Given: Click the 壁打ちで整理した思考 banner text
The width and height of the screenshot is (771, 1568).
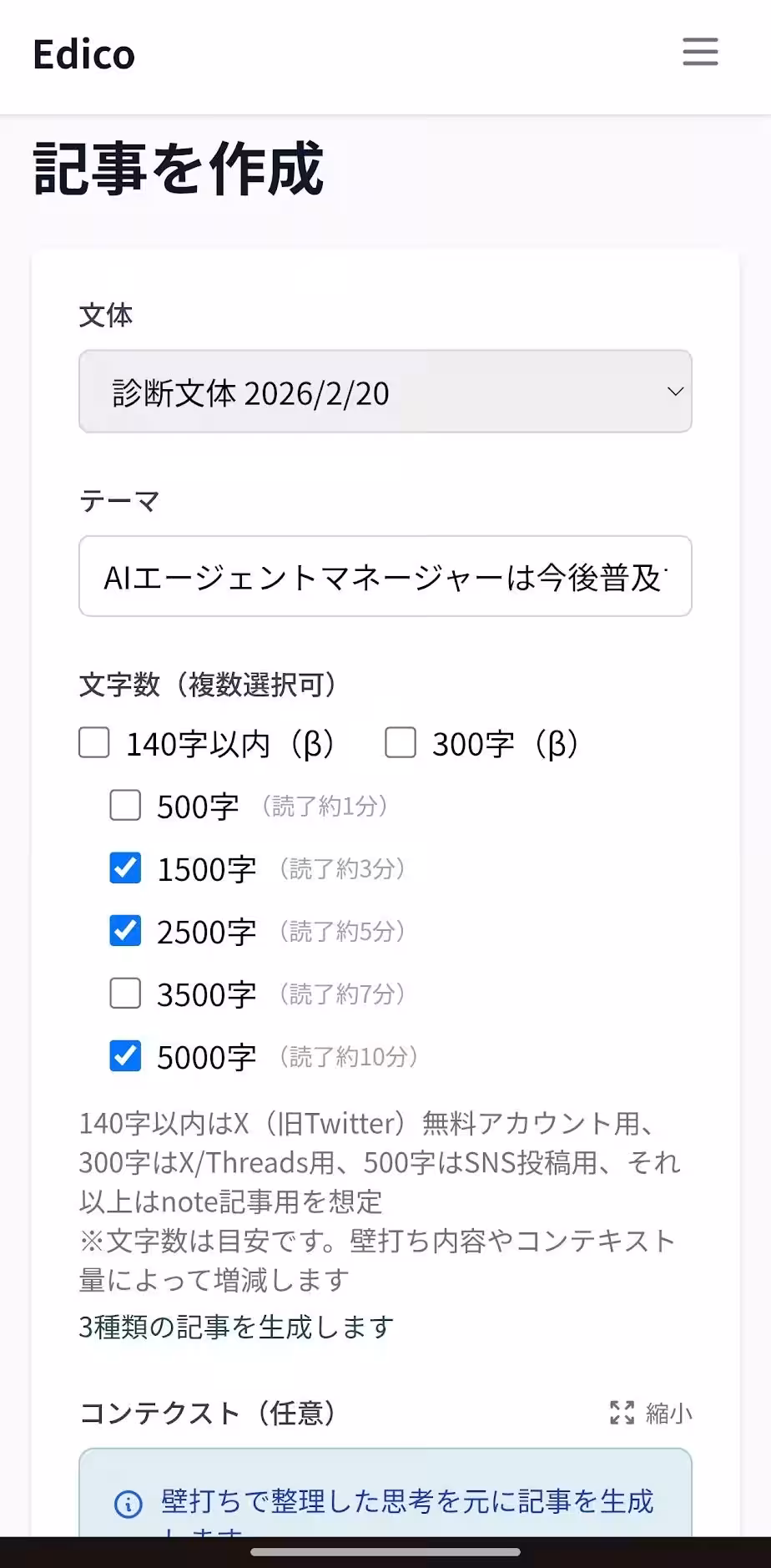Looking at the screenshot, I should (406, 1500).
